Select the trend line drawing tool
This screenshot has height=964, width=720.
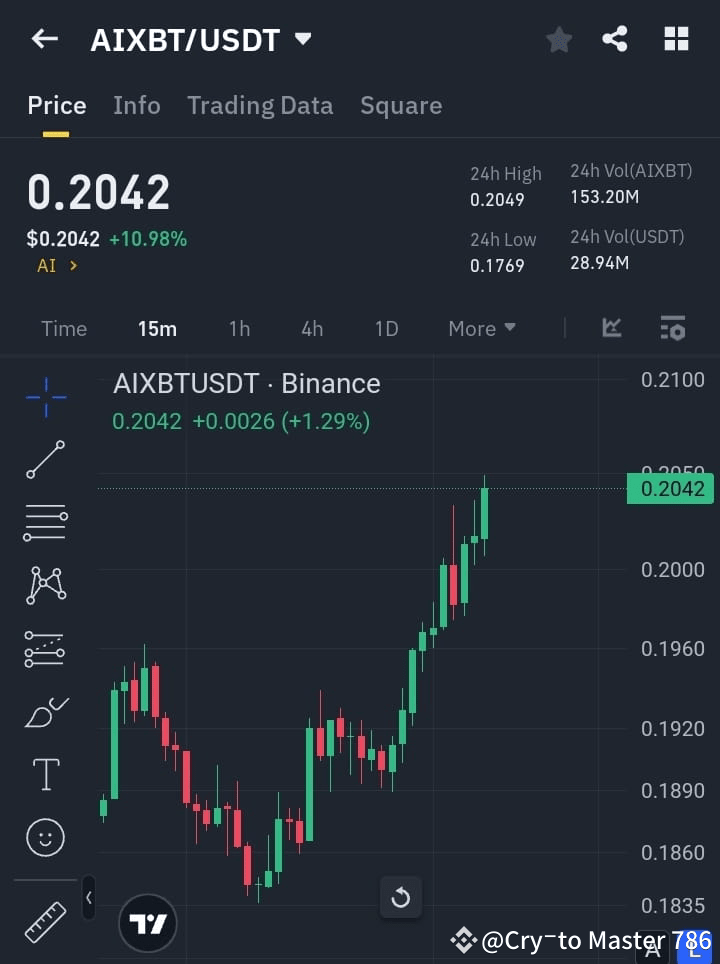(x=44, y=460)
